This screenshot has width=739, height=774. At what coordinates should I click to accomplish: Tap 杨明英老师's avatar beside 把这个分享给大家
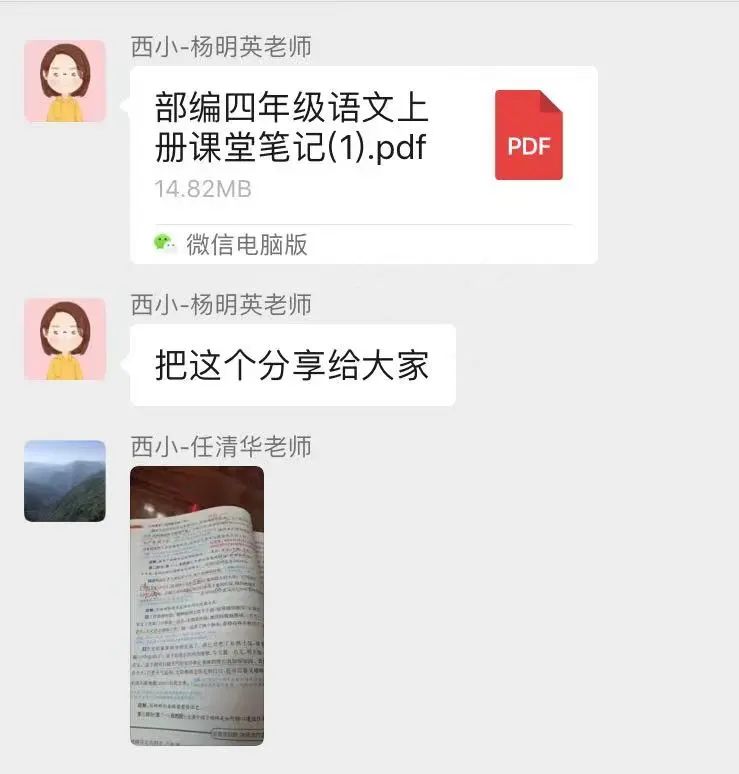tap(65, 339)
